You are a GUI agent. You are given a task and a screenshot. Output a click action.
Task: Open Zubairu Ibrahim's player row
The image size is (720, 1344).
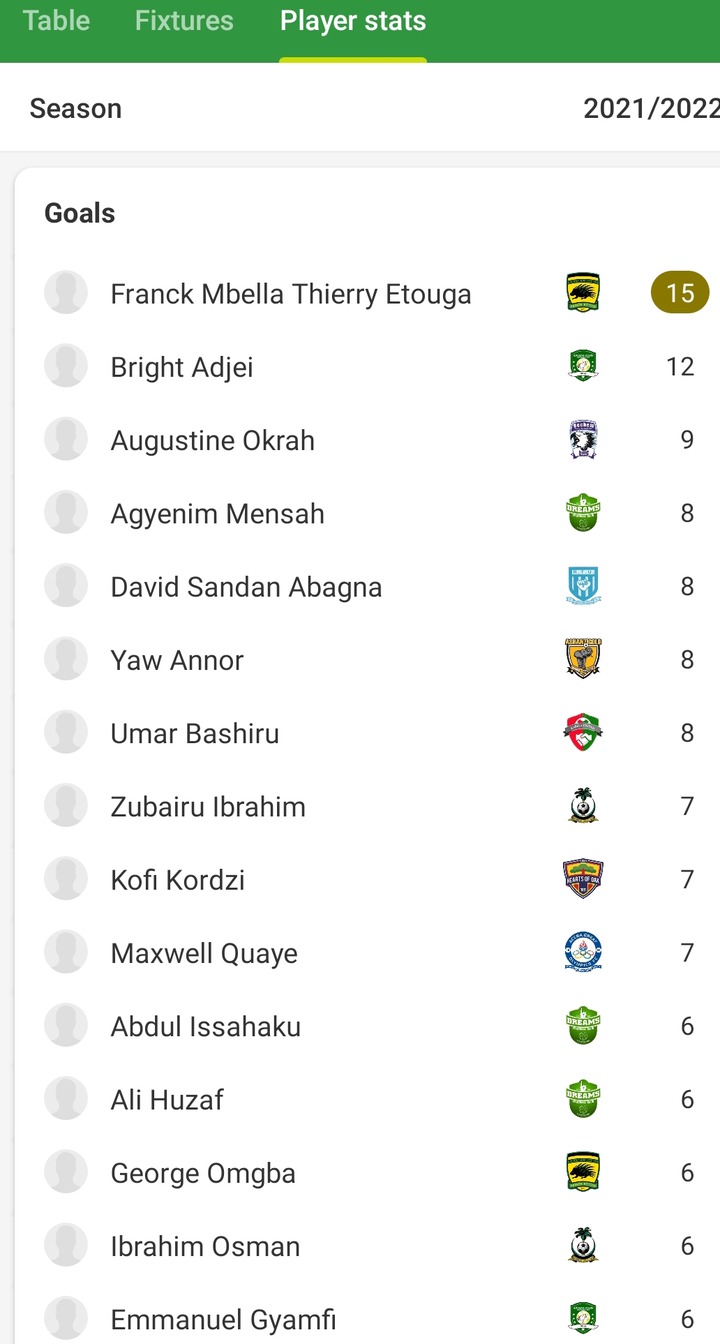click(x=367, y=806)
